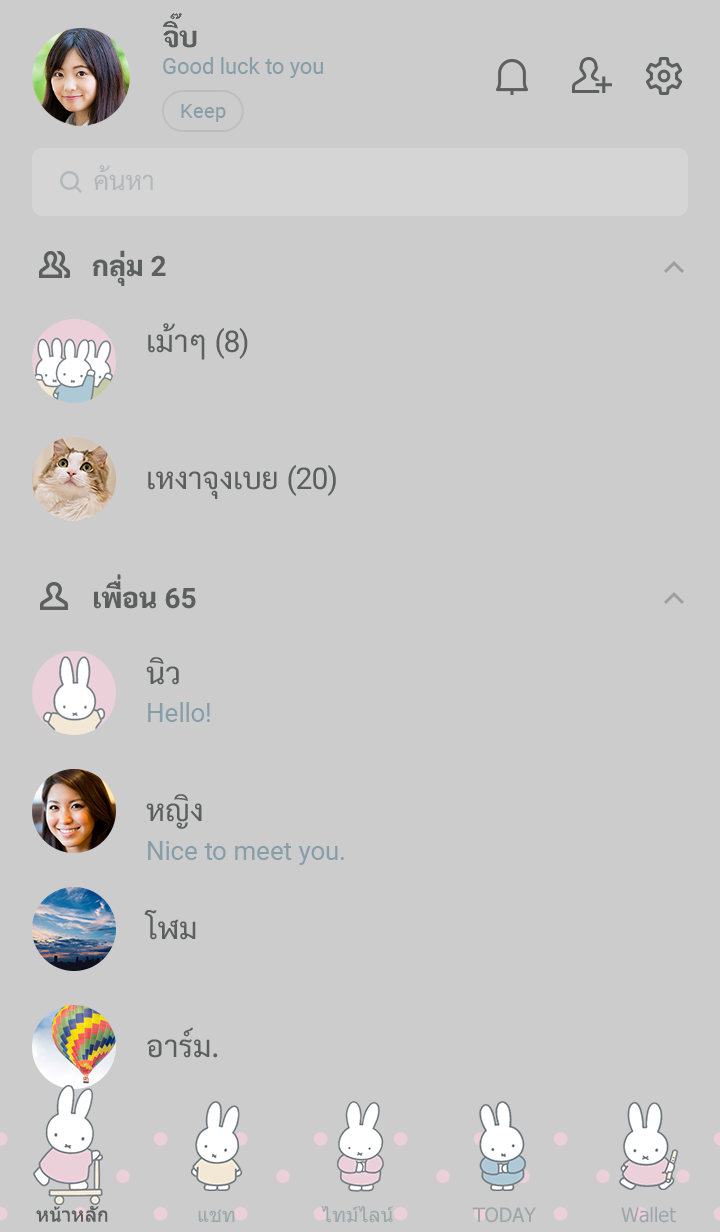The image size is (720, 1232).
Task: Go to the TODAY tab
Action: tap(503, 1165)
